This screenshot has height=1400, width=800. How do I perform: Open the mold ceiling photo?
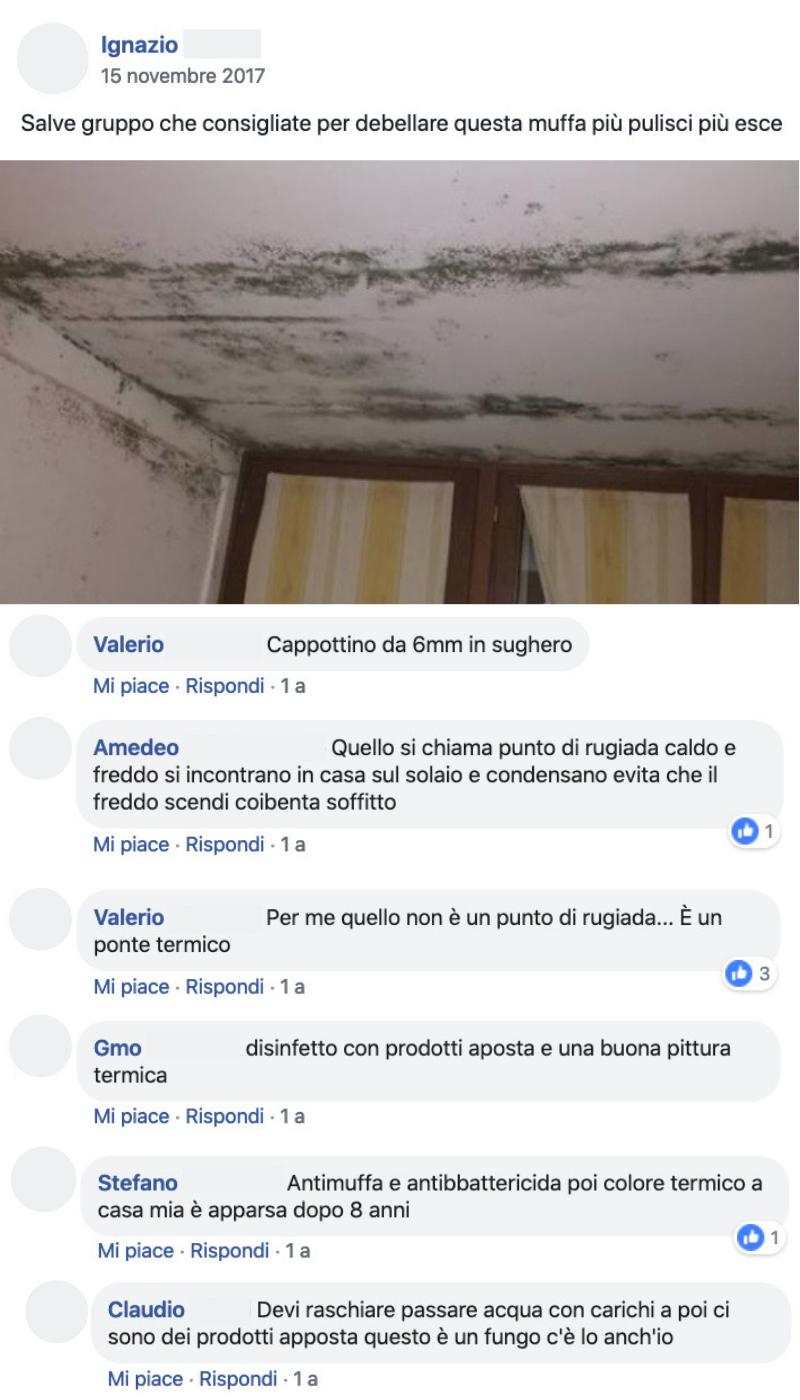click(x=400, y=382)
